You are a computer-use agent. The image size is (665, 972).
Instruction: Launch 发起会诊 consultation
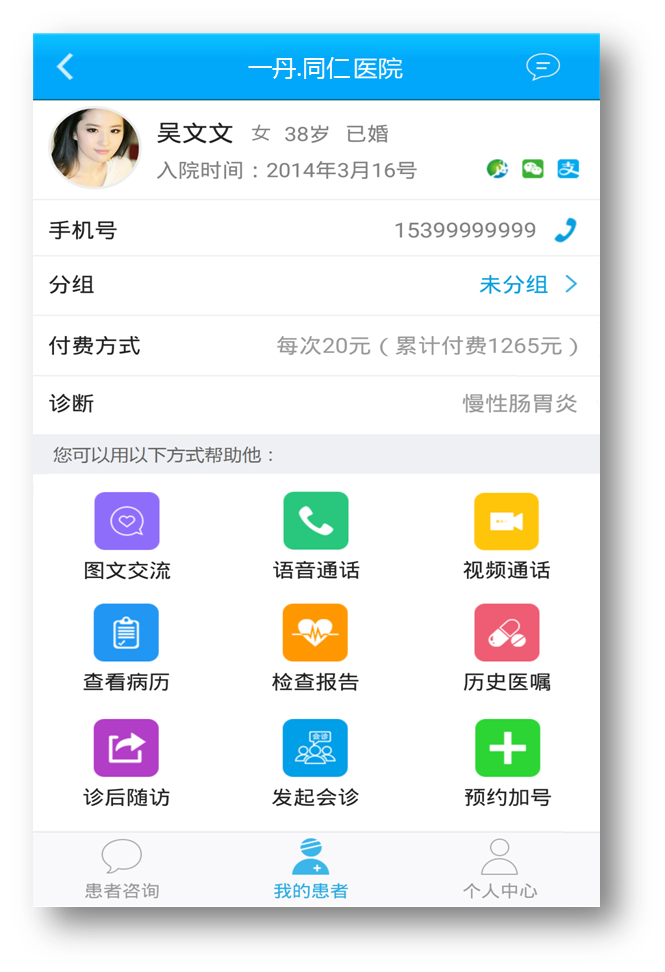(316, 748)
